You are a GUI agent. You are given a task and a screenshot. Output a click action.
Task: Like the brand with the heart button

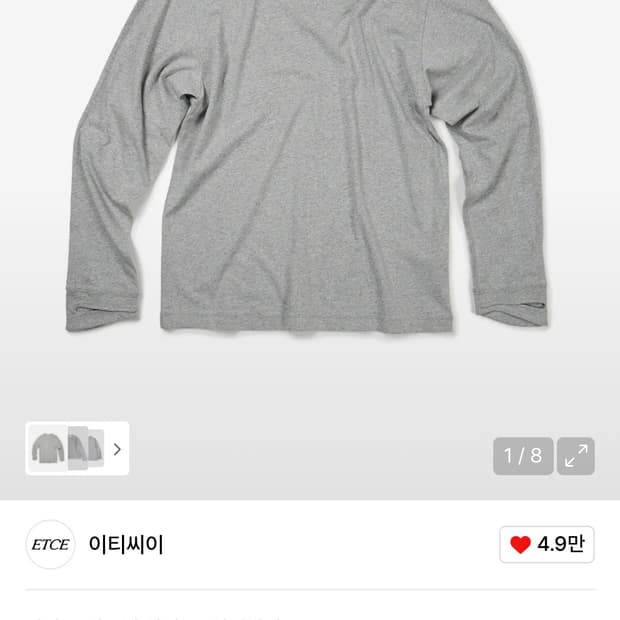point(546,545)
